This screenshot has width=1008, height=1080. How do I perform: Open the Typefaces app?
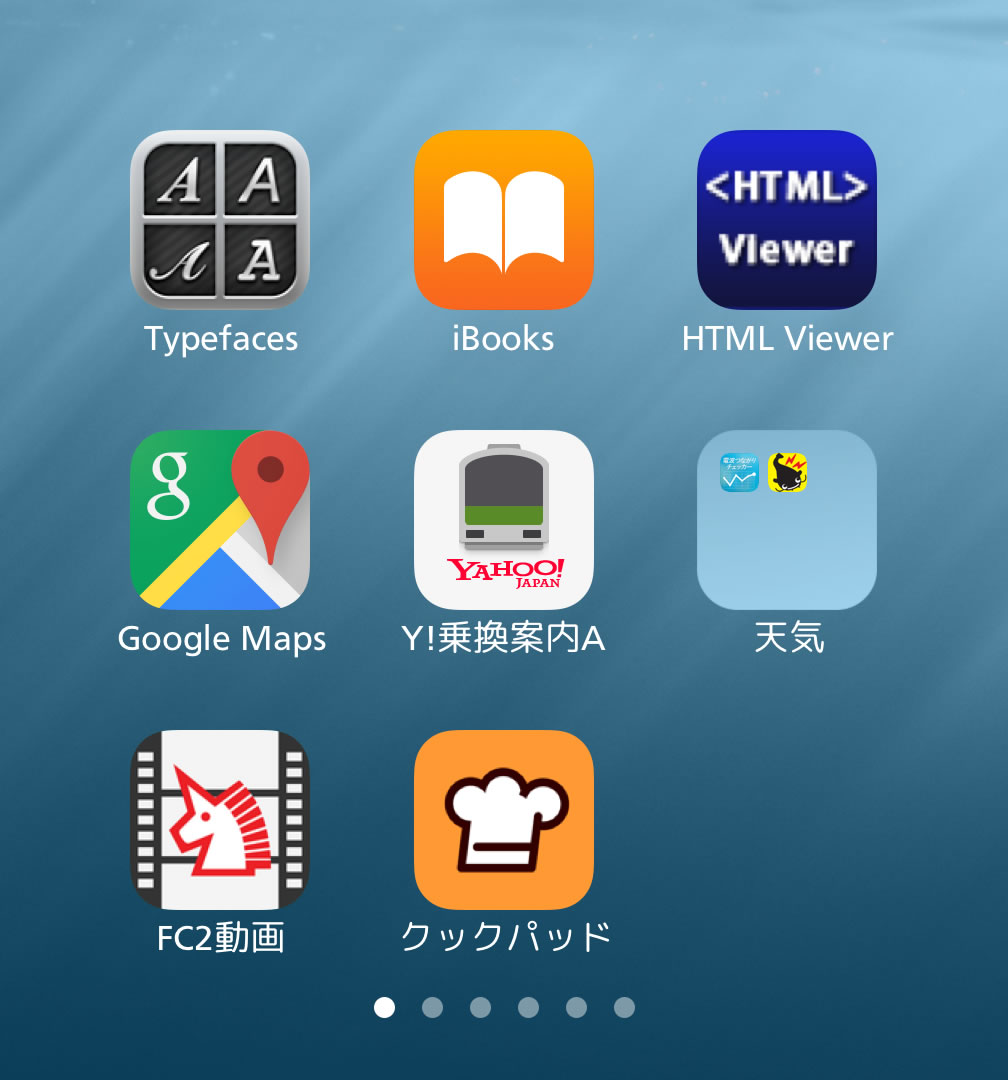tap(220, 220)
